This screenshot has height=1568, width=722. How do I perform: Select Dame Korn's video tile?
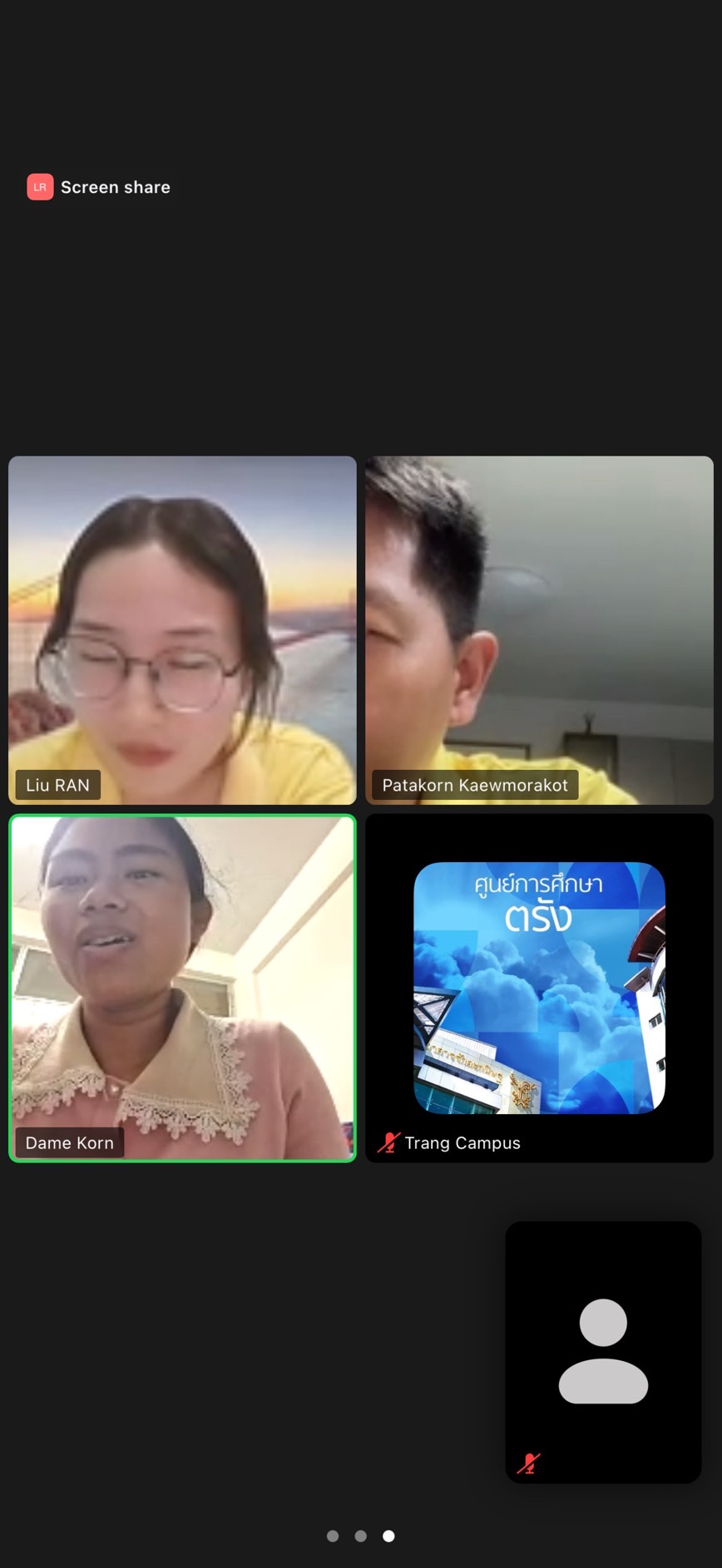[182, 988]
